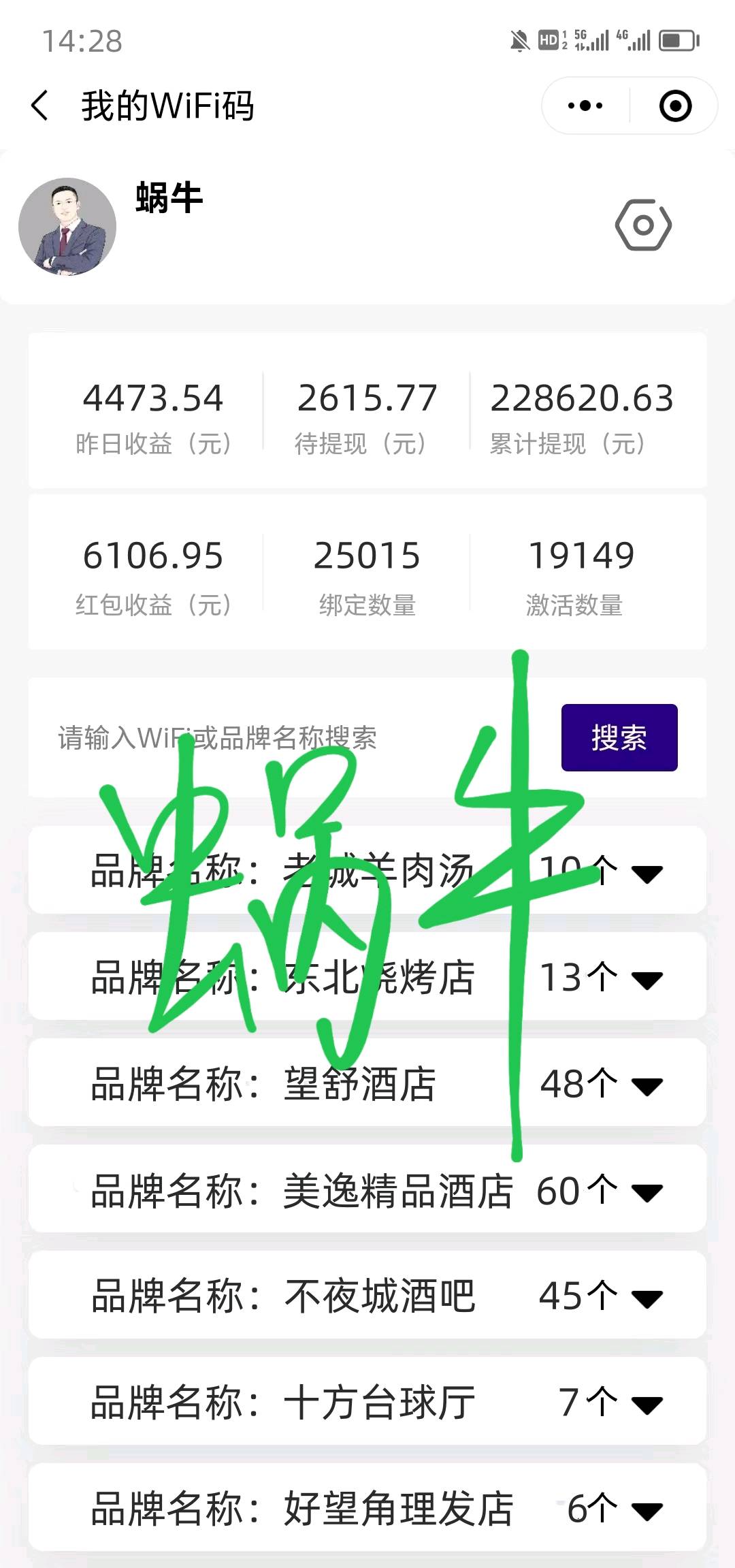Expand the 美逸精品酒店 brand row
Screen dimensions: 735x1568
coord(647,1191)
